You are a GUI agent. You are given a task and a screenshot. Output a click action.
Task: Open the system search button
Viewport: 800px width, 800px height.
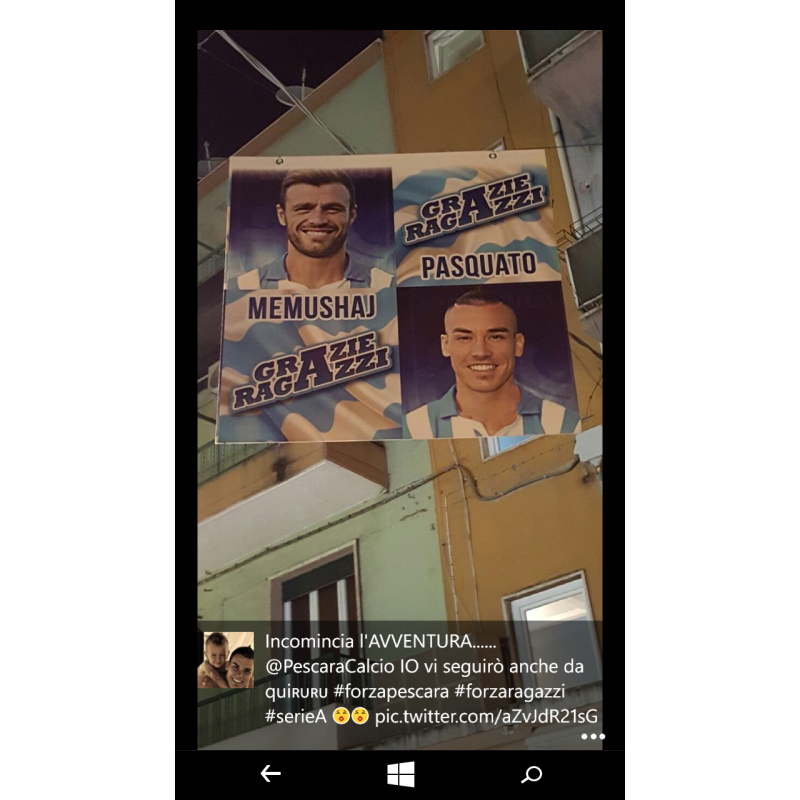tap(532, 774)
